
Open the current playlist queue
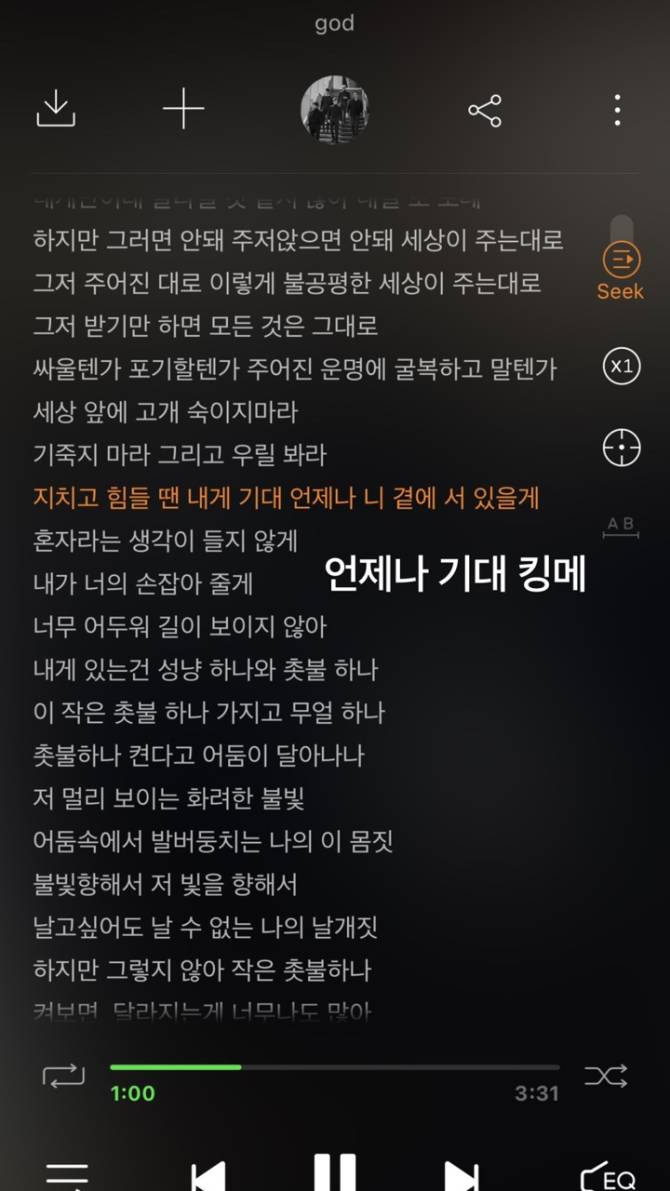[67, 1174]
